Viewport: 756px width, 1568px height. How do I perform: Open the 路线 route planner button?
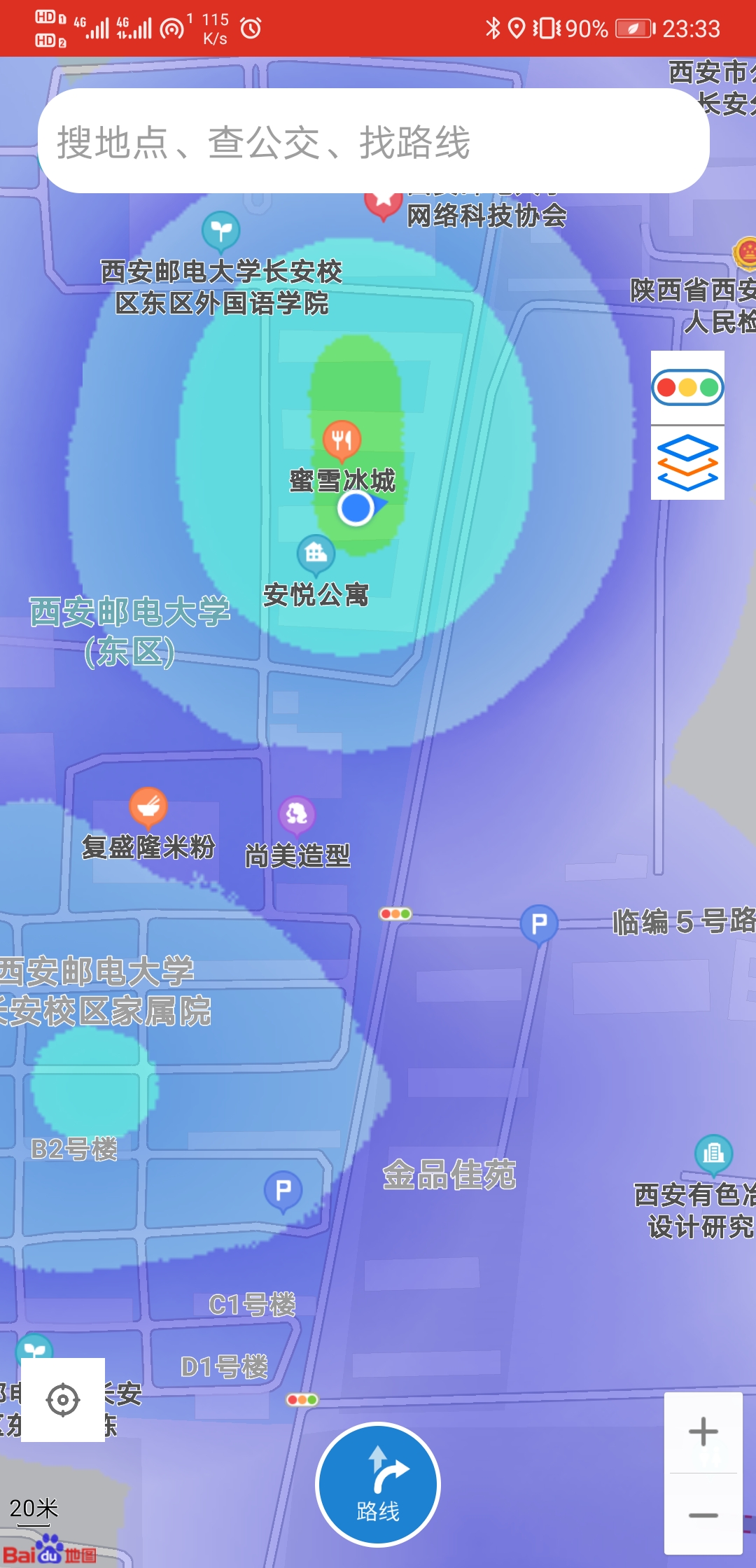pos(378,1484)
